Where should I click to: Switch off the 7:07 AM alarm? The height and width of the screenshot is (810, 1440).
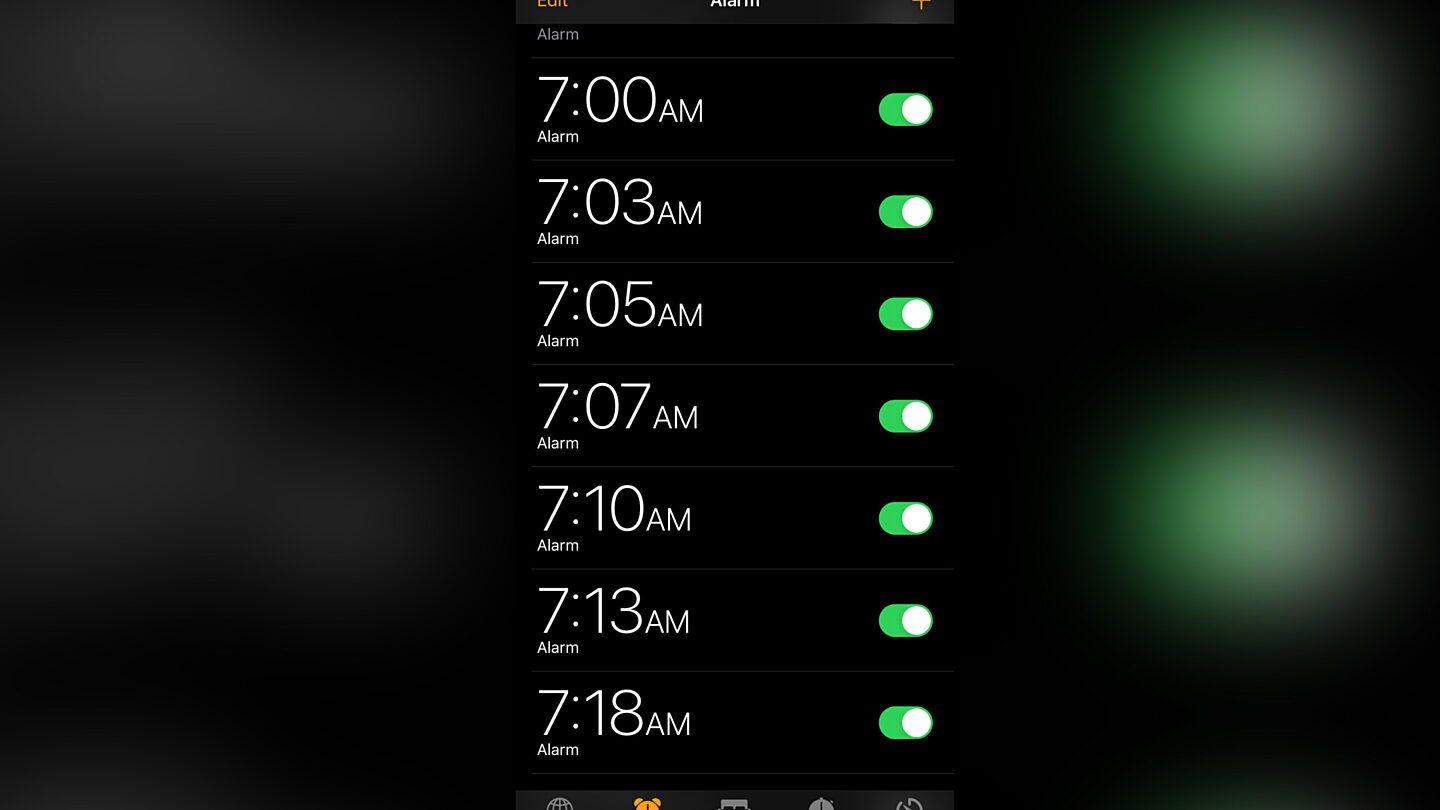[x=905, y=416]
